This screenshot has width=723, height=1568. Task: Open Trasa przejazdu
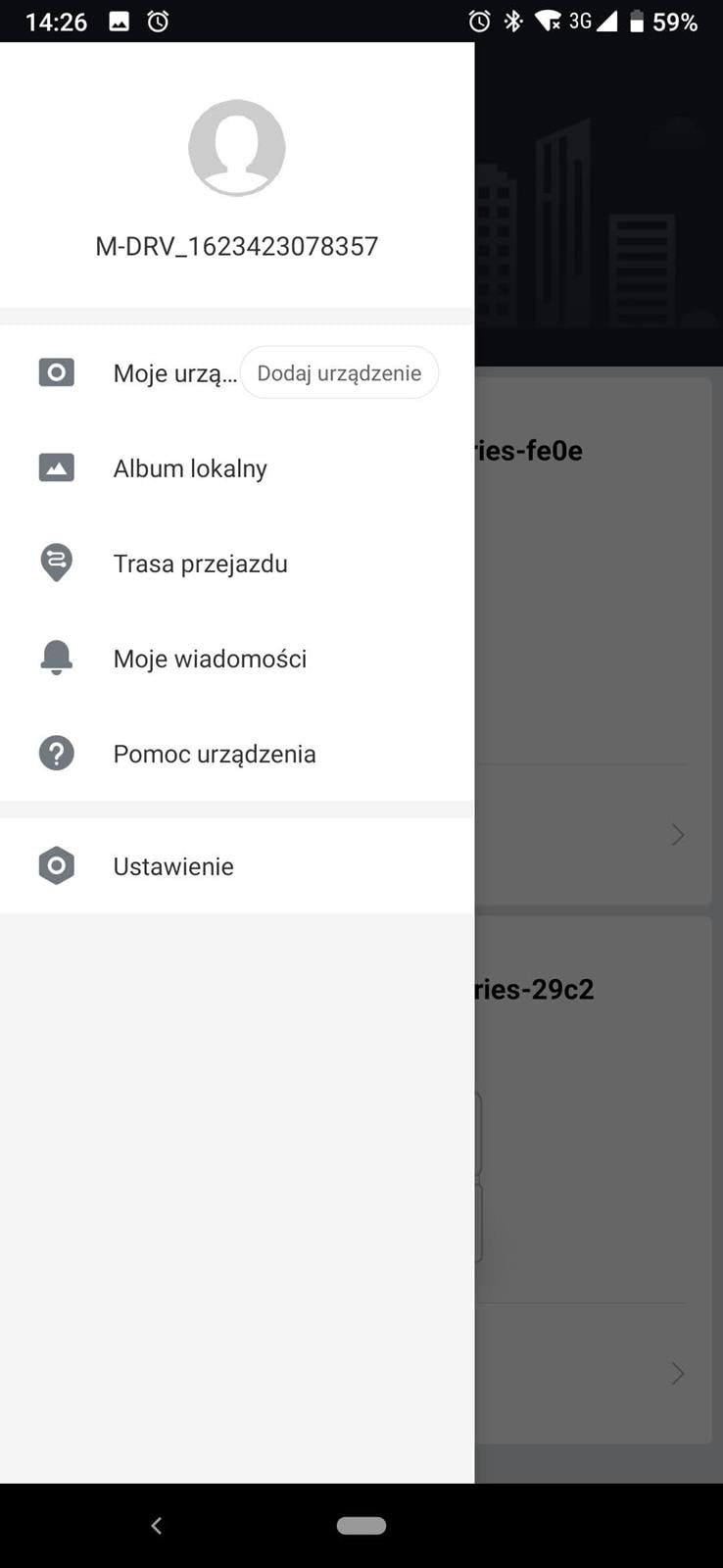coord(200,563)
